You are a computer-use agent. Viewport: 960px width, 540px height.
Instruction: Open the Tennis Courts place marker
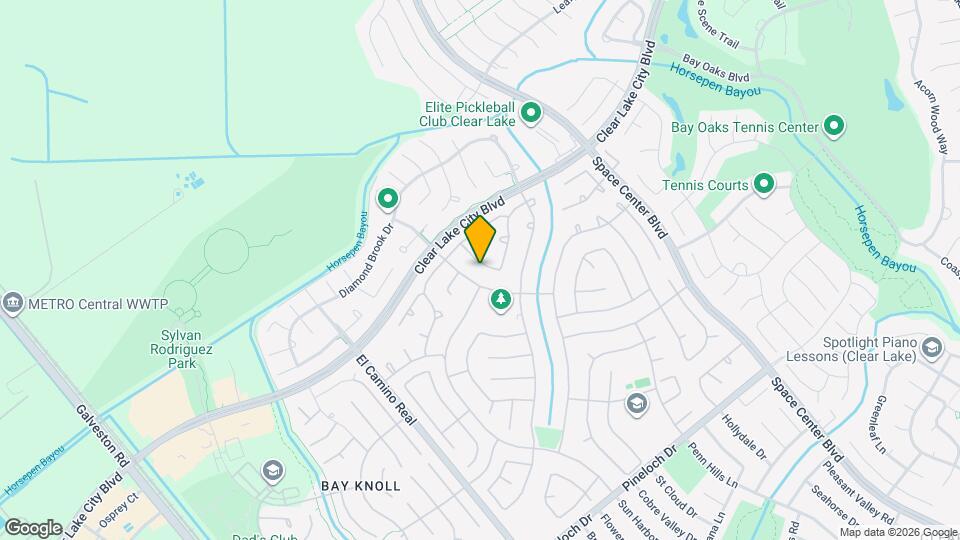point(764,184)
